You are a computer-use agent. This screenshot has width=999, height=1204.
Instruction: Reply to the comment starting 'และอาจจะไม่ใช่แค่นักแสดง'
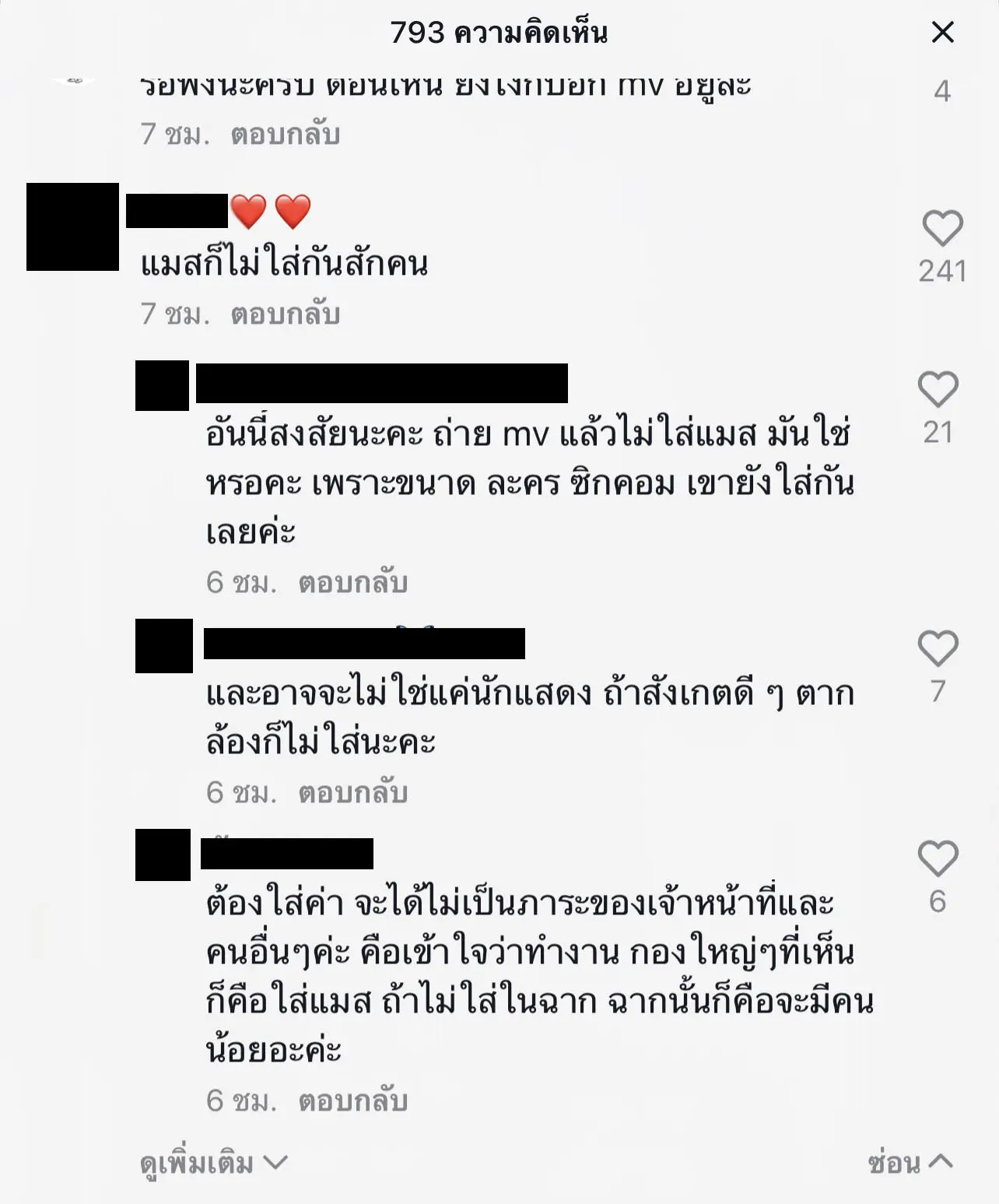[x=352, y=792]
